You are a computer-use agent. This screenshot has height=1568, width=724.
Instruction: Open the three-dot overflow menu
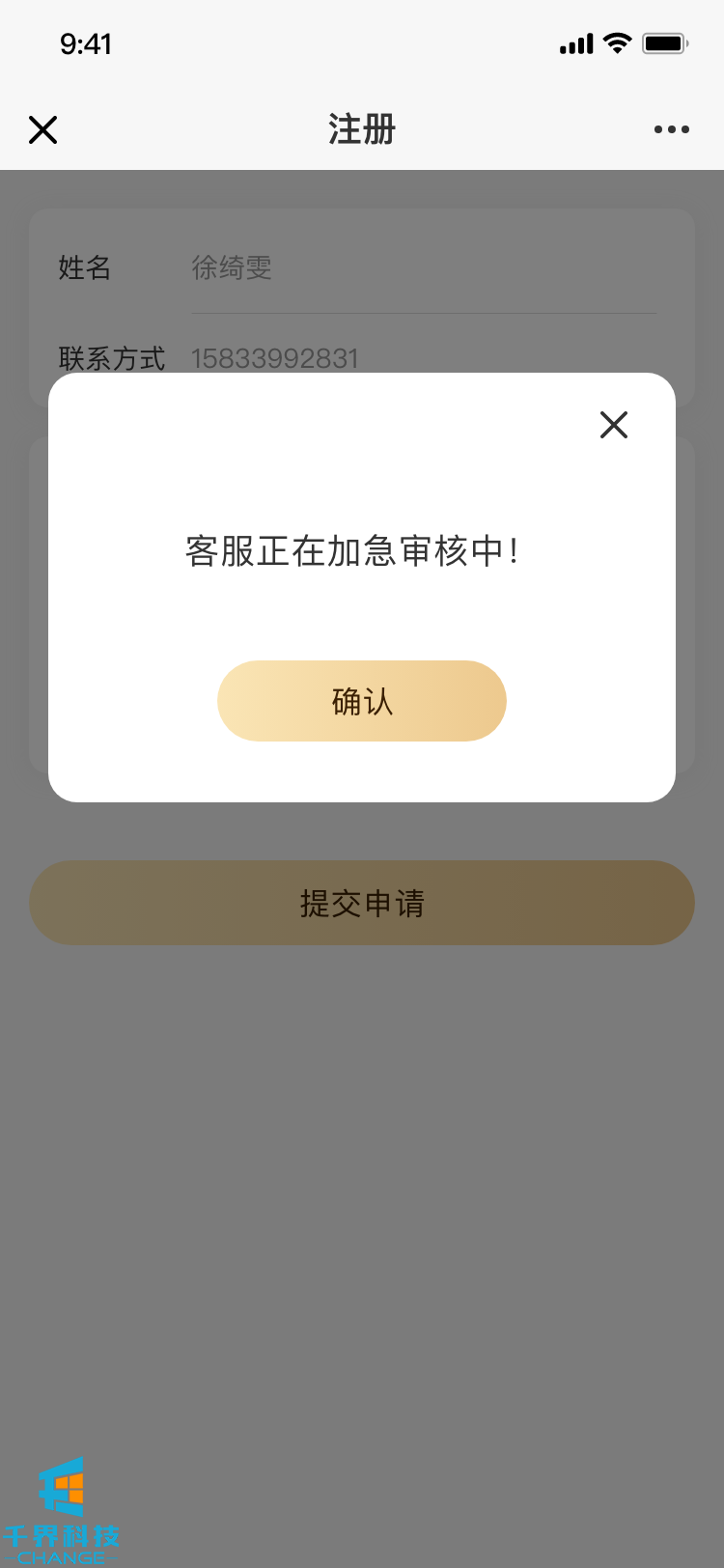click(x=671, y=129)
